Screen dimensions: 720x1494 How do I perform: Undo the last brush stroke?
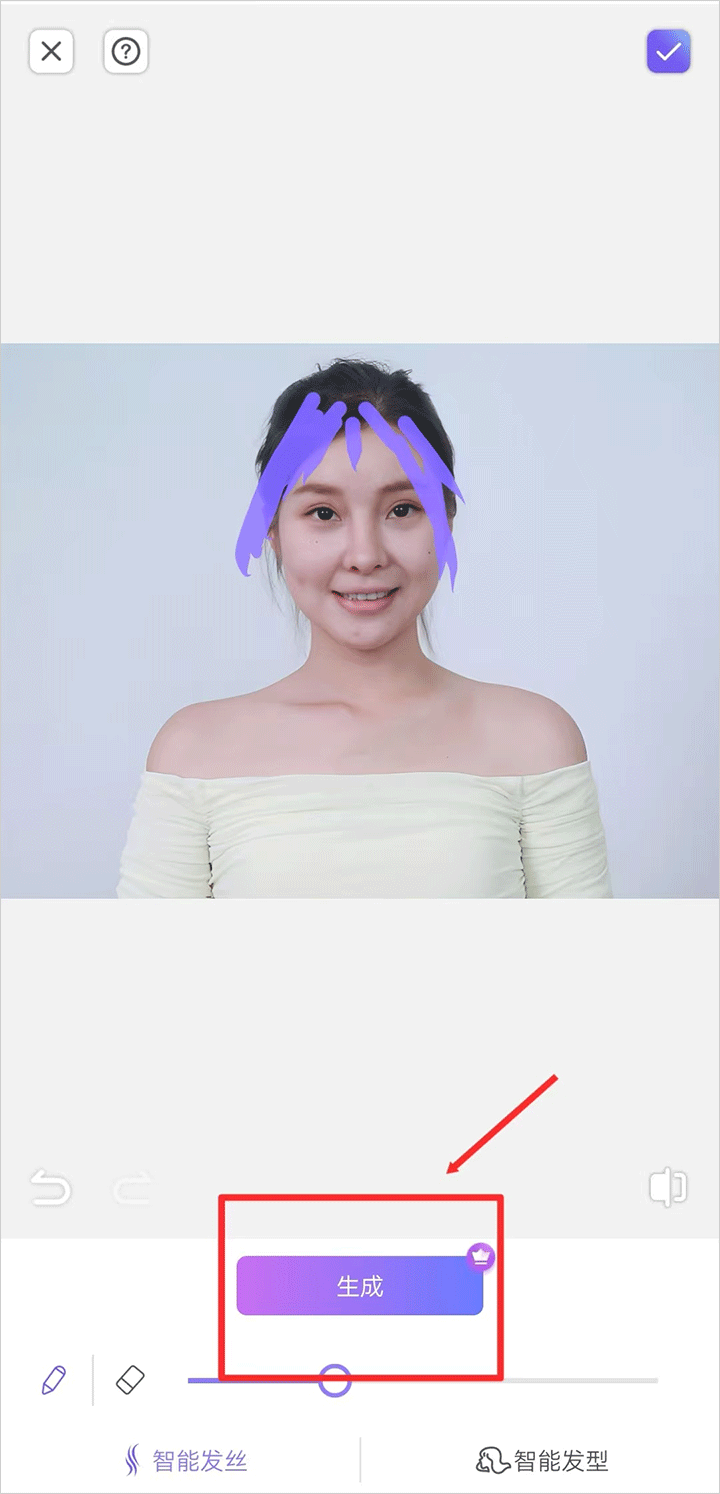(x=50, y=1188)
